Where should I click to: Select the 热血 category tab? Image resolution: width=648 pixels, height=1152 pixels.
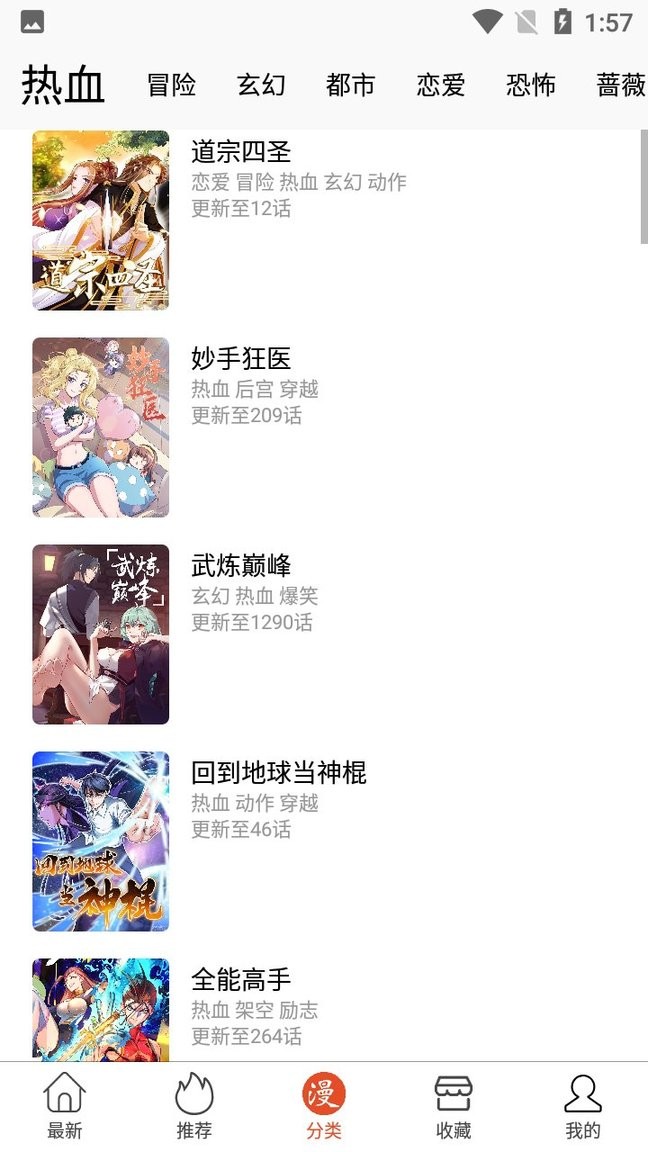pyautogui.click(x=63, y=85)
